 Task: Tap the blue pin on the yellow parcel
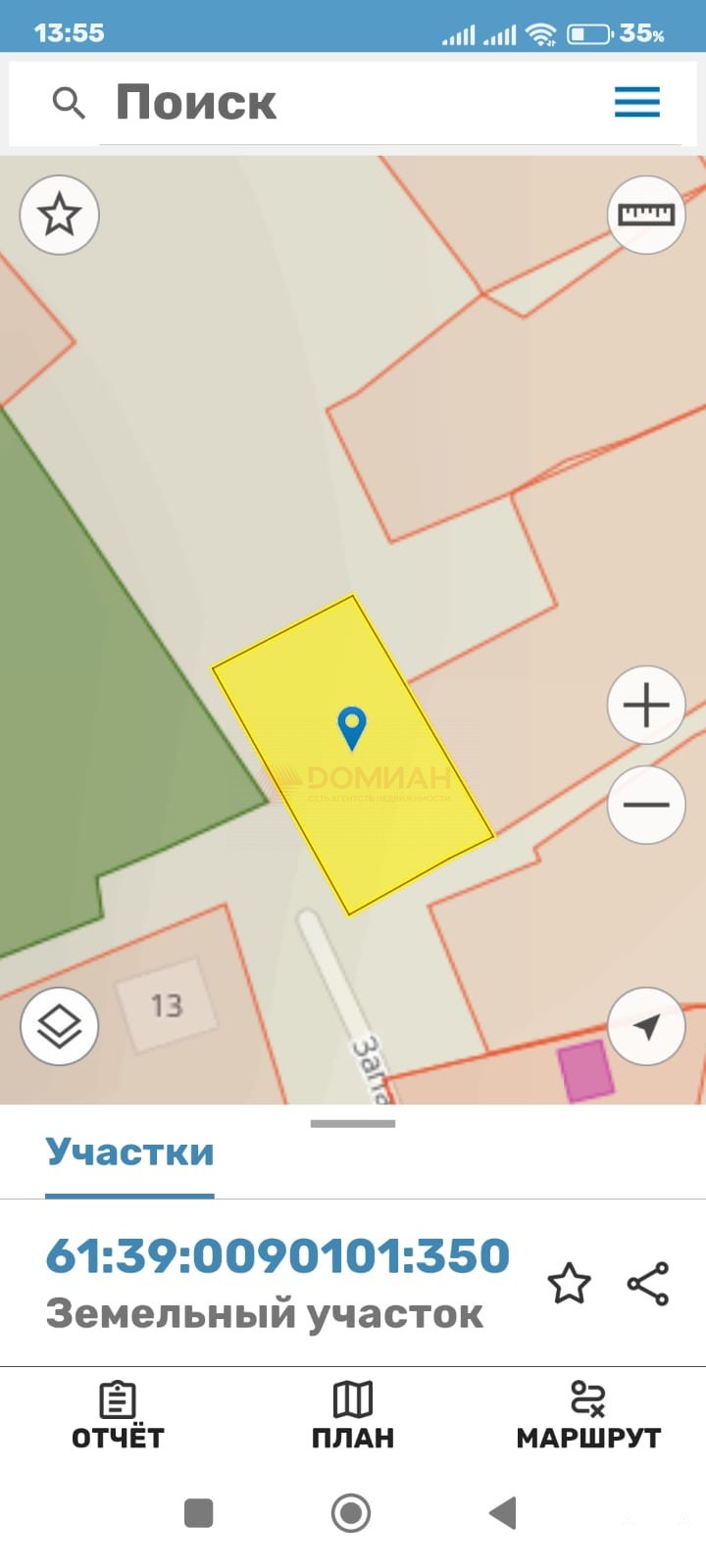[351, 728]
